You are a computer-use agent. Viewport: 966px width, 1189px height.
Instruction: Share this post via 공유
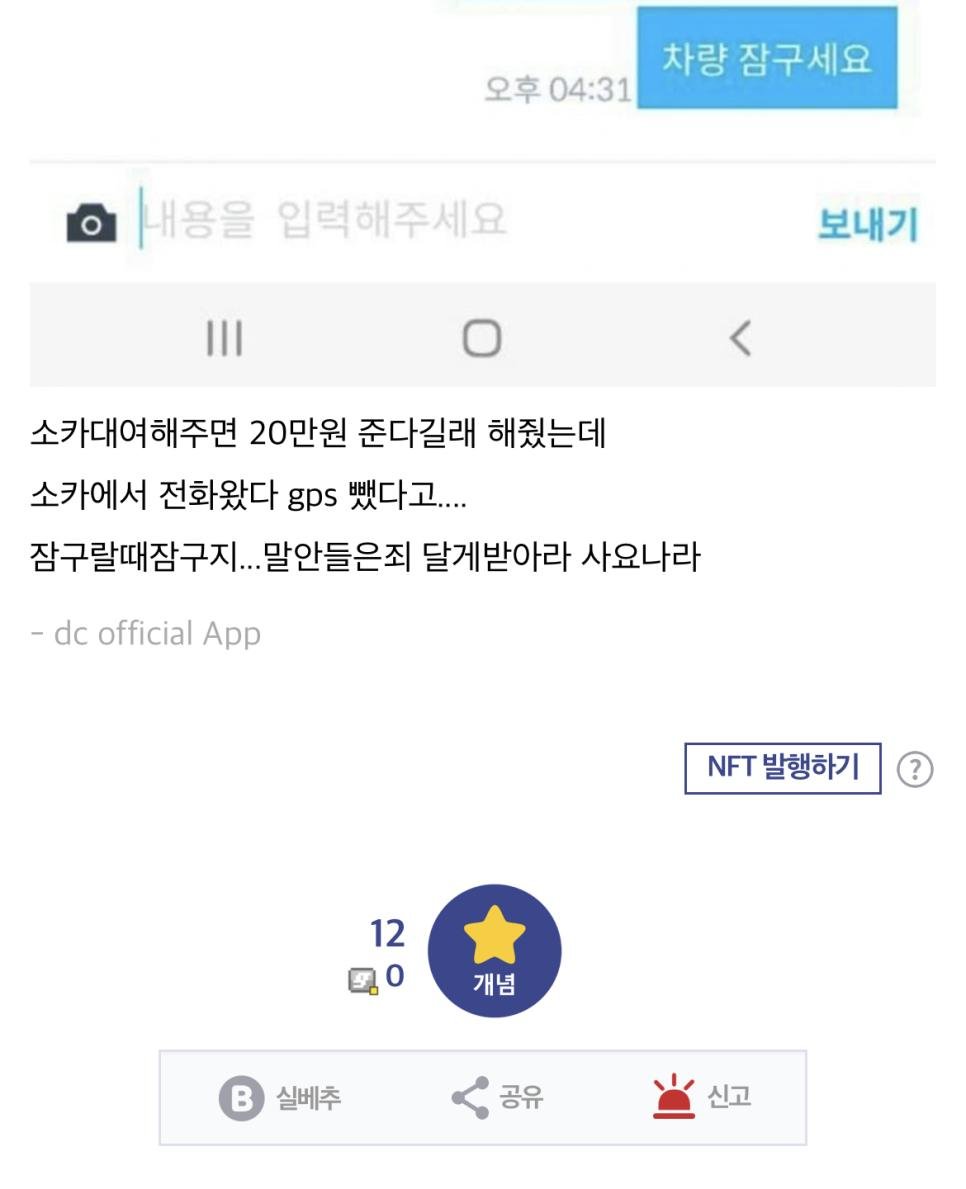497,1098
